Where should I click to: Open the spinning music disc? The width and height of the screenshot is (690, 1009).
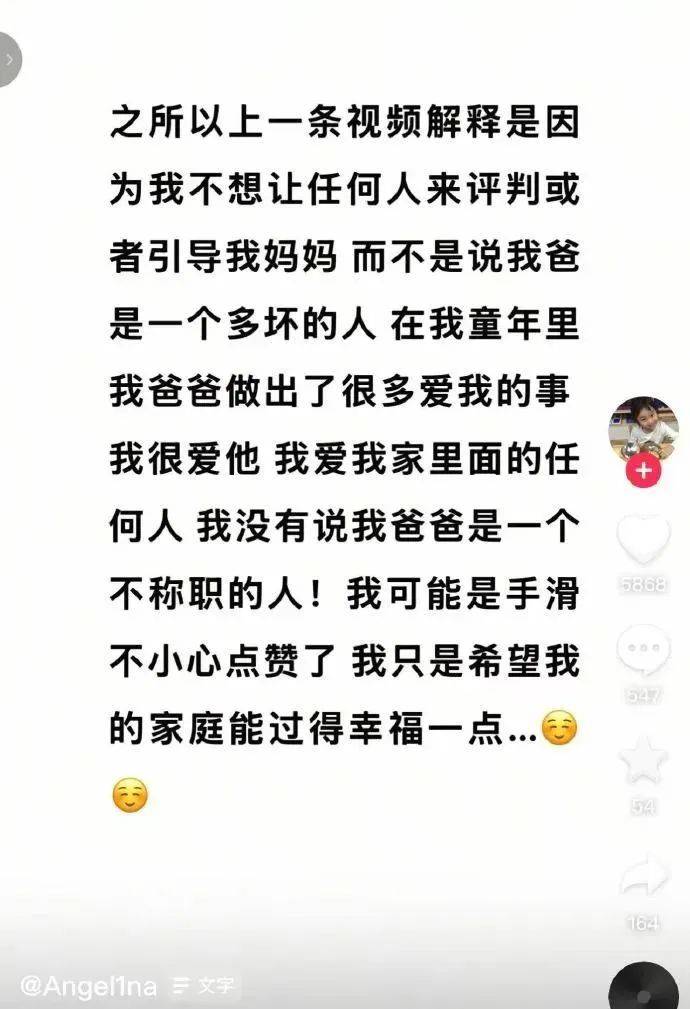(645, 990)
